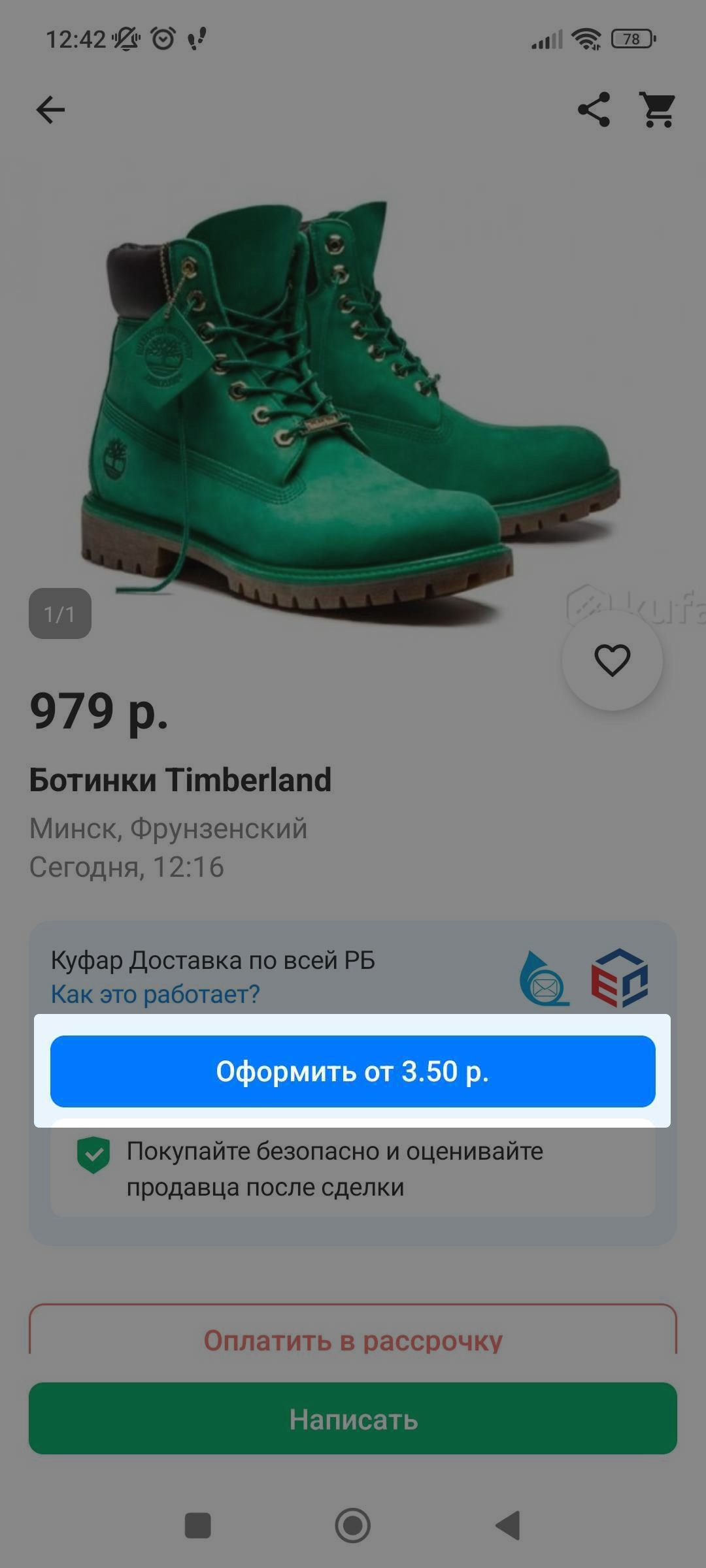Viewport: 706px width, 1568px height.
Task: Choose 'Оплатить в рассрочку'
Action: [x=353, y=1341]
